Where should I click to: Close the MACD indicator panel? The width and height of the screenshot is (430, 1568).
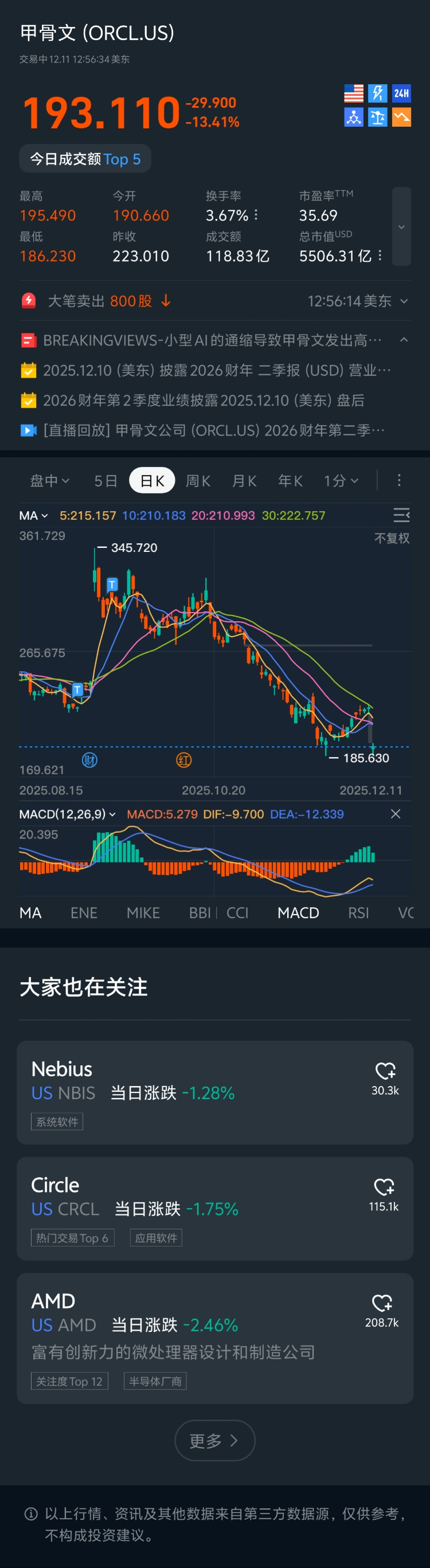click(395, 814)
